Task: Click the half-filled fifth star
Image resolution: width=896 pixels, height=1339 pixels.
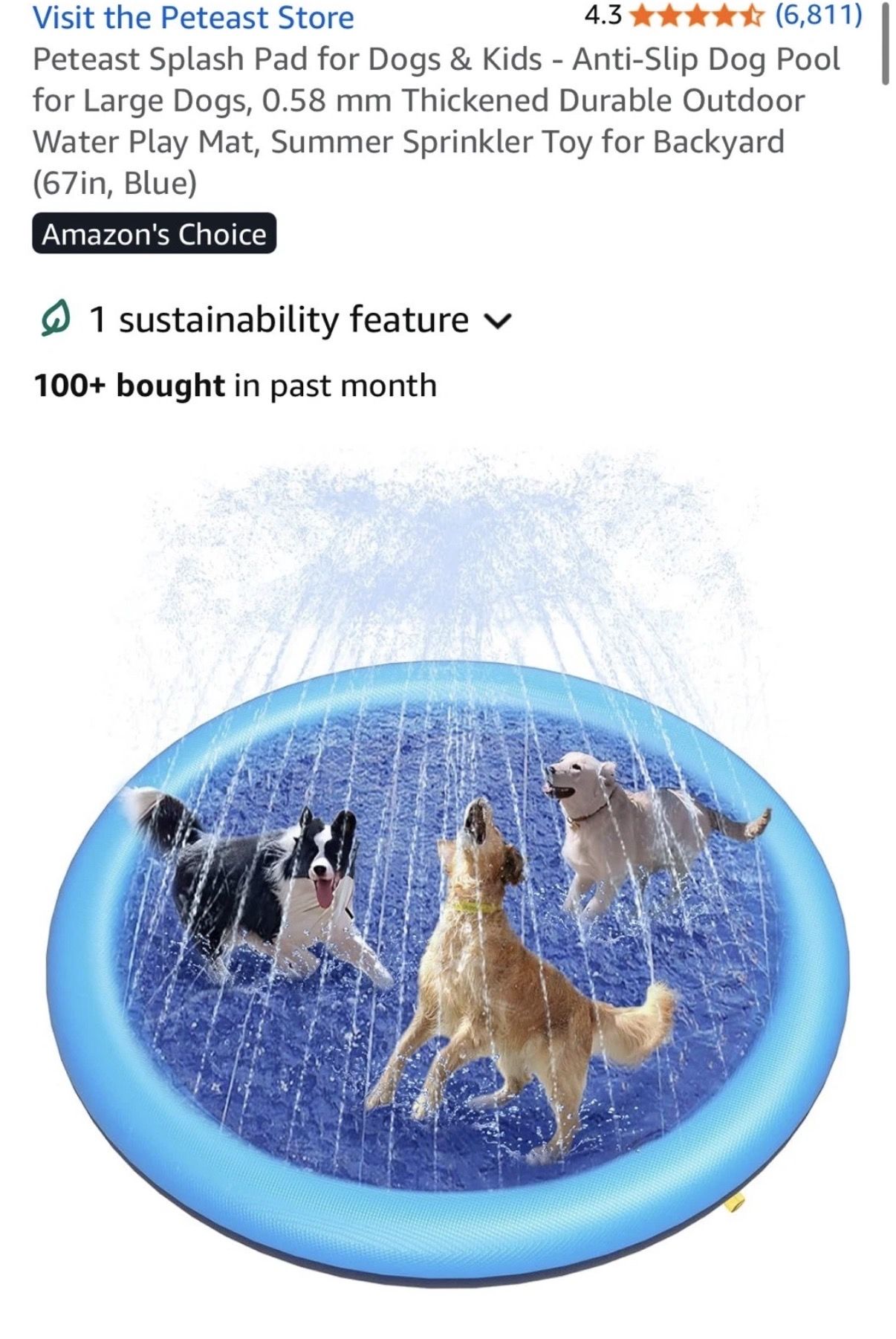Action: coord(750,16)
